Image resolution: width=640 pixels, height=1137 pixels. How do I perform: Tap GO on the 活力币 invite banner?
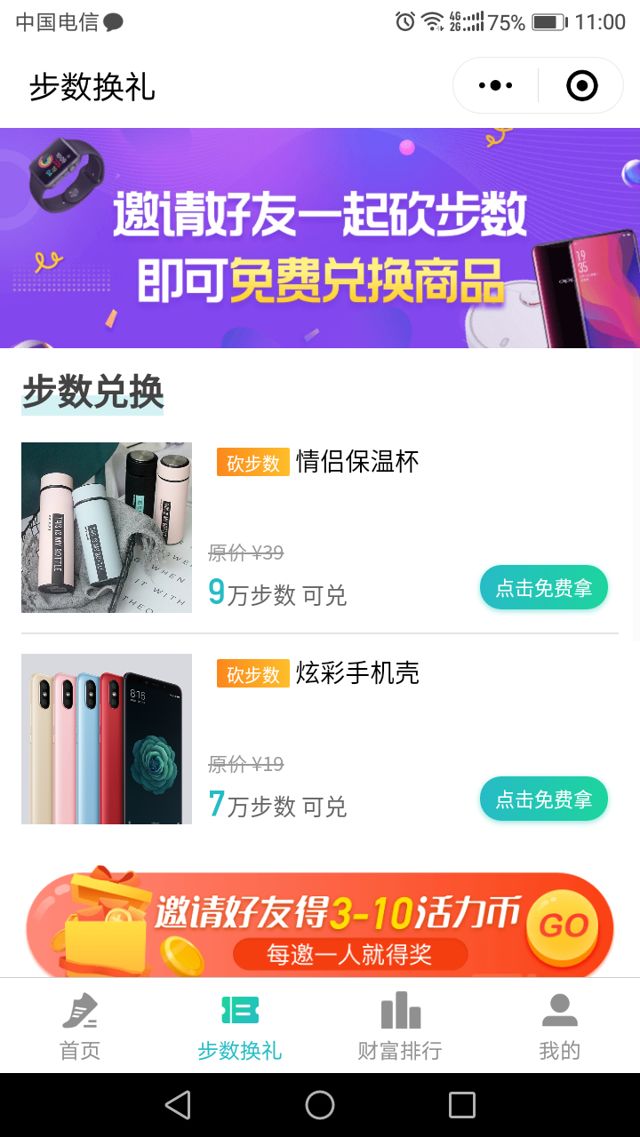563,925
